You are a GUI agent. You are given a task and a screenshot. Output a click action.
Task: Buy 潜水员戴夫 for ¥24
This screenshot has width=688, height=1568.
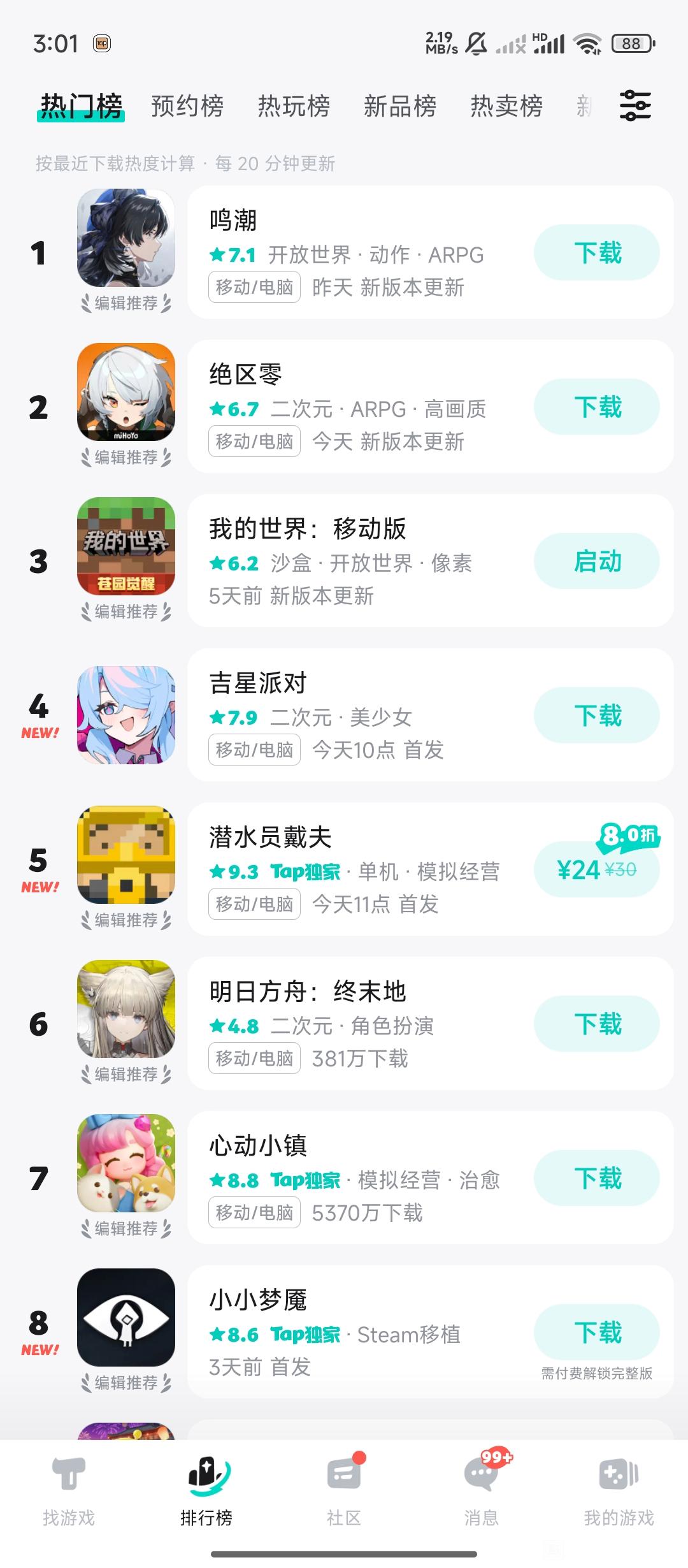tap(596, 869)
